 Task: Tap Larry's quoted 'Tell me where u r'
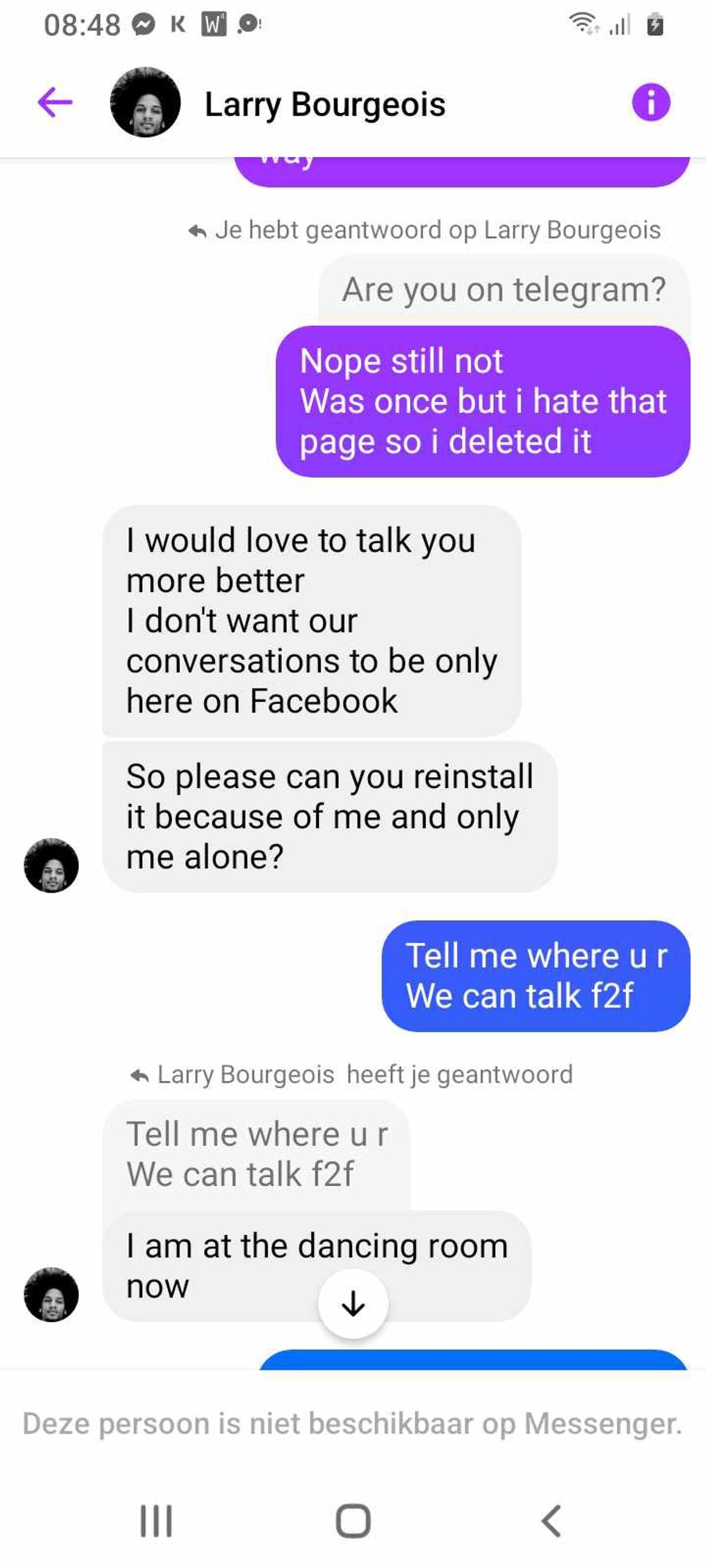point(257,1154)
